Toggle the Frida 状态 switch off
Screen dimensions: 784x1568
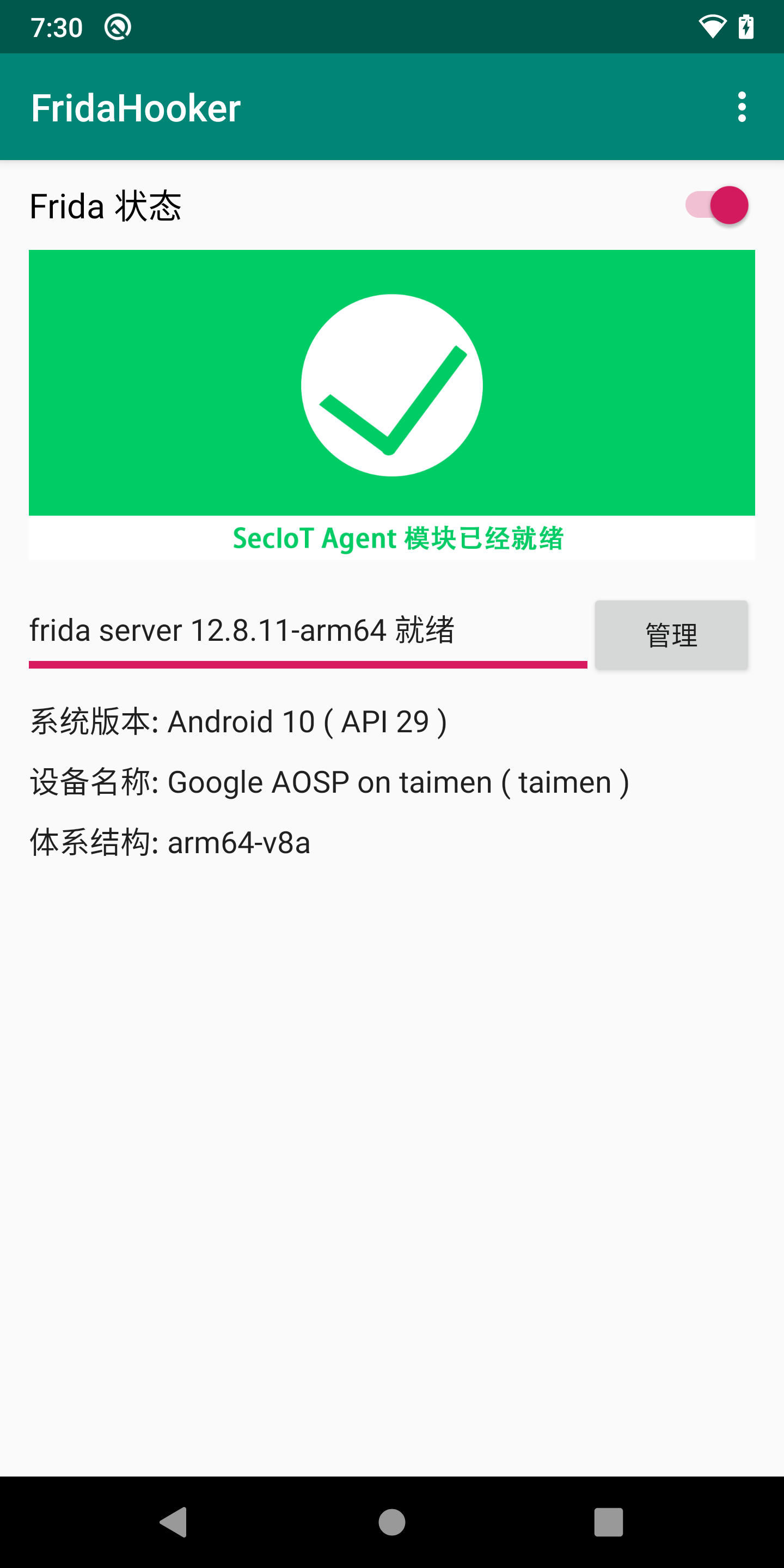(716, 205)
